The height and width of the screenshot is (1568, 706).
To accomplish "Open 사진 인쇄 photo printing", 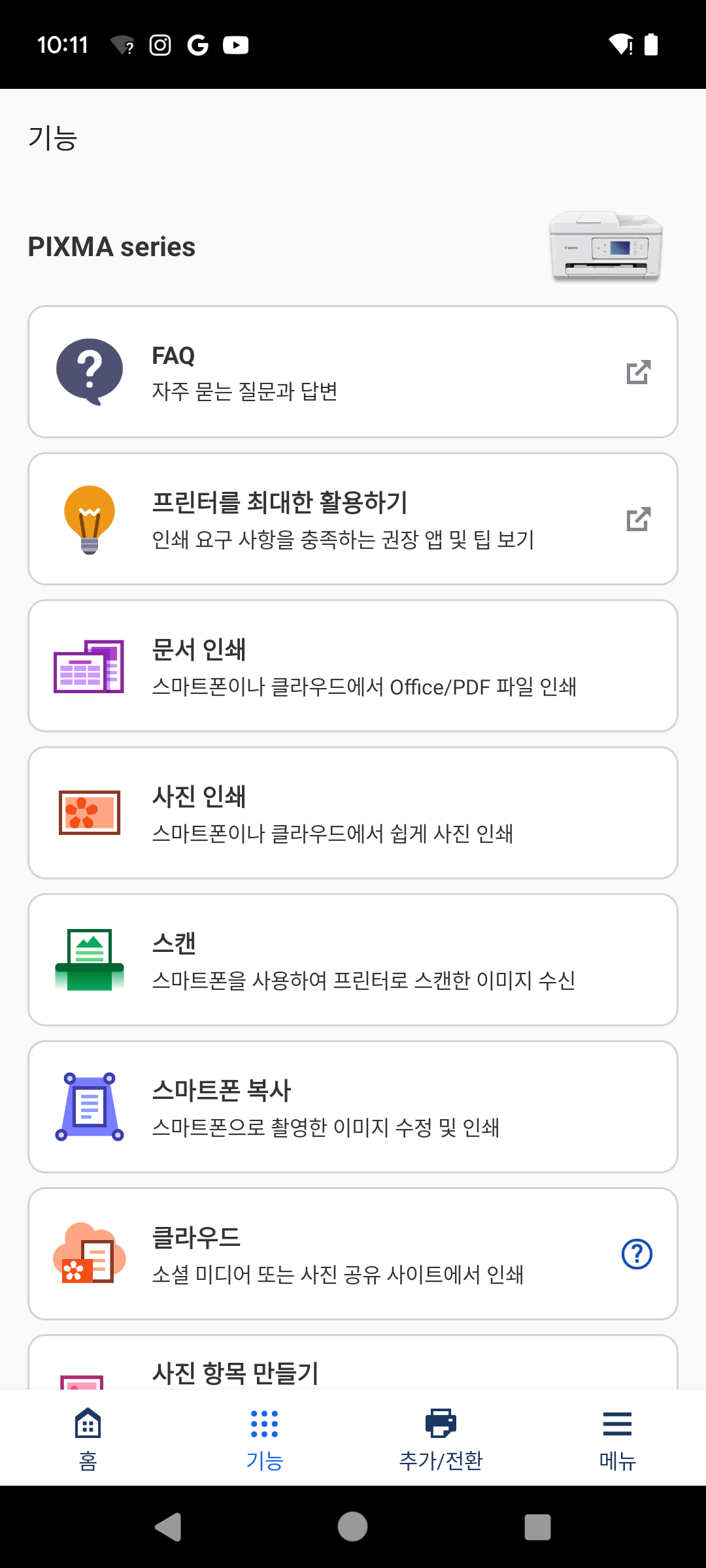I will click(353, 813).
